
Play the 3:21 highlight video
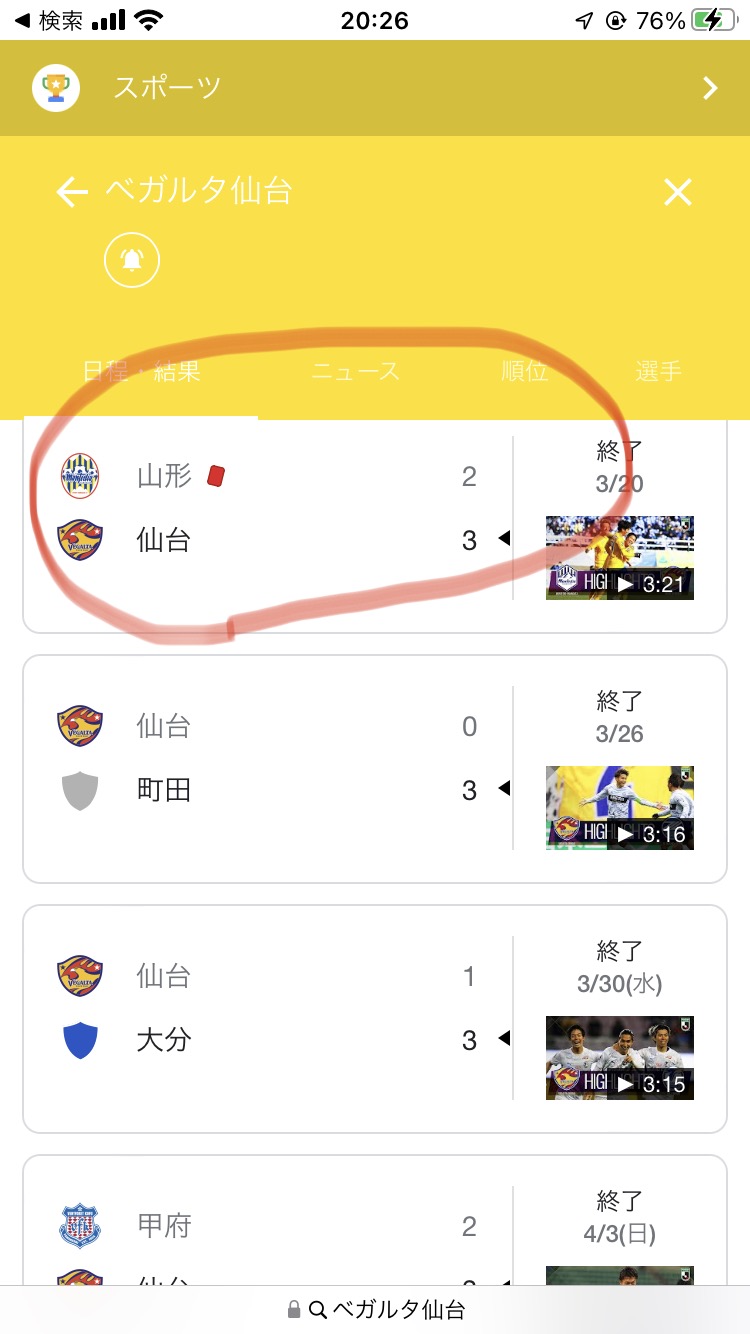click(620, 558)
